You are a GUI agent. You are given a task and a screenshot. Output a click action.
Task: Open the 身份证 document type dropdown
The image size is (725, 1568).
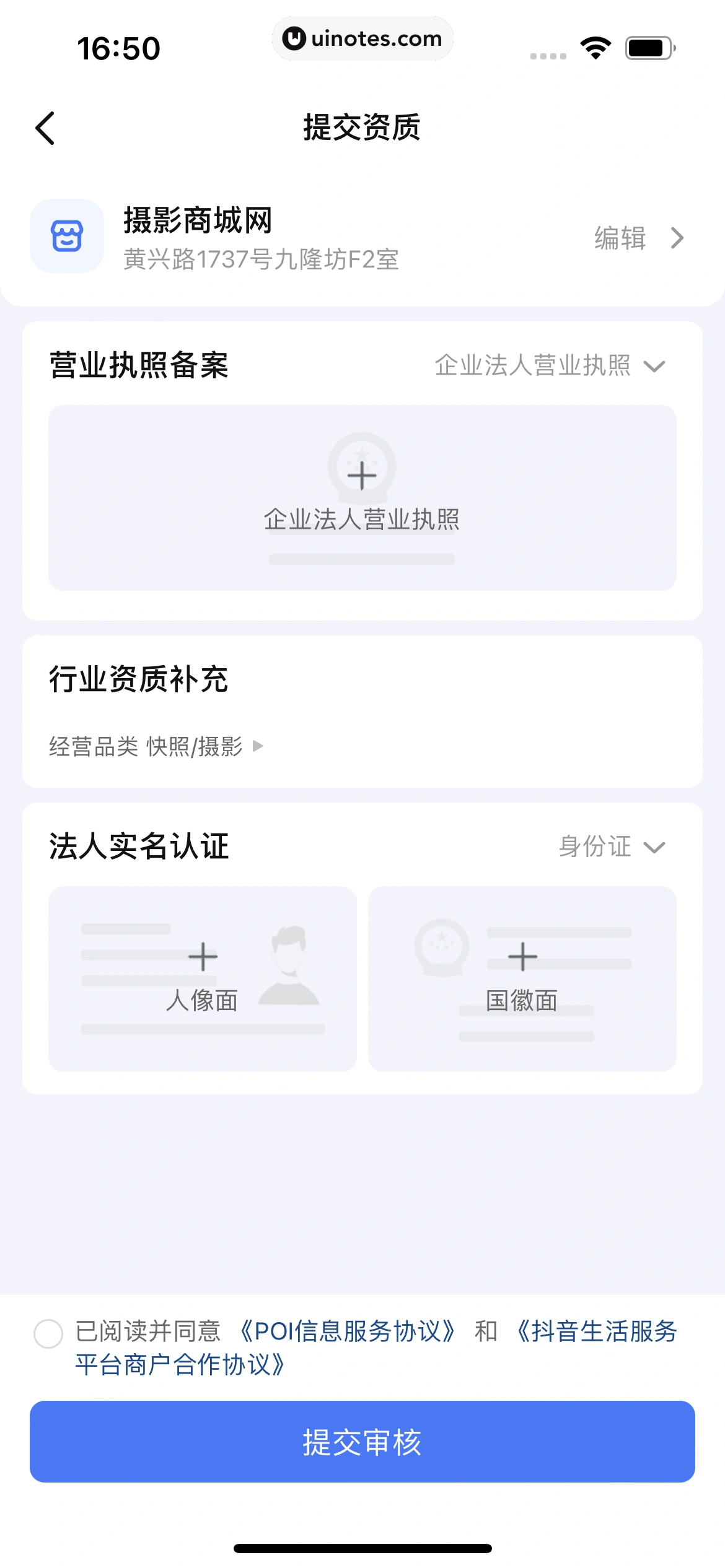coord(610,847)
